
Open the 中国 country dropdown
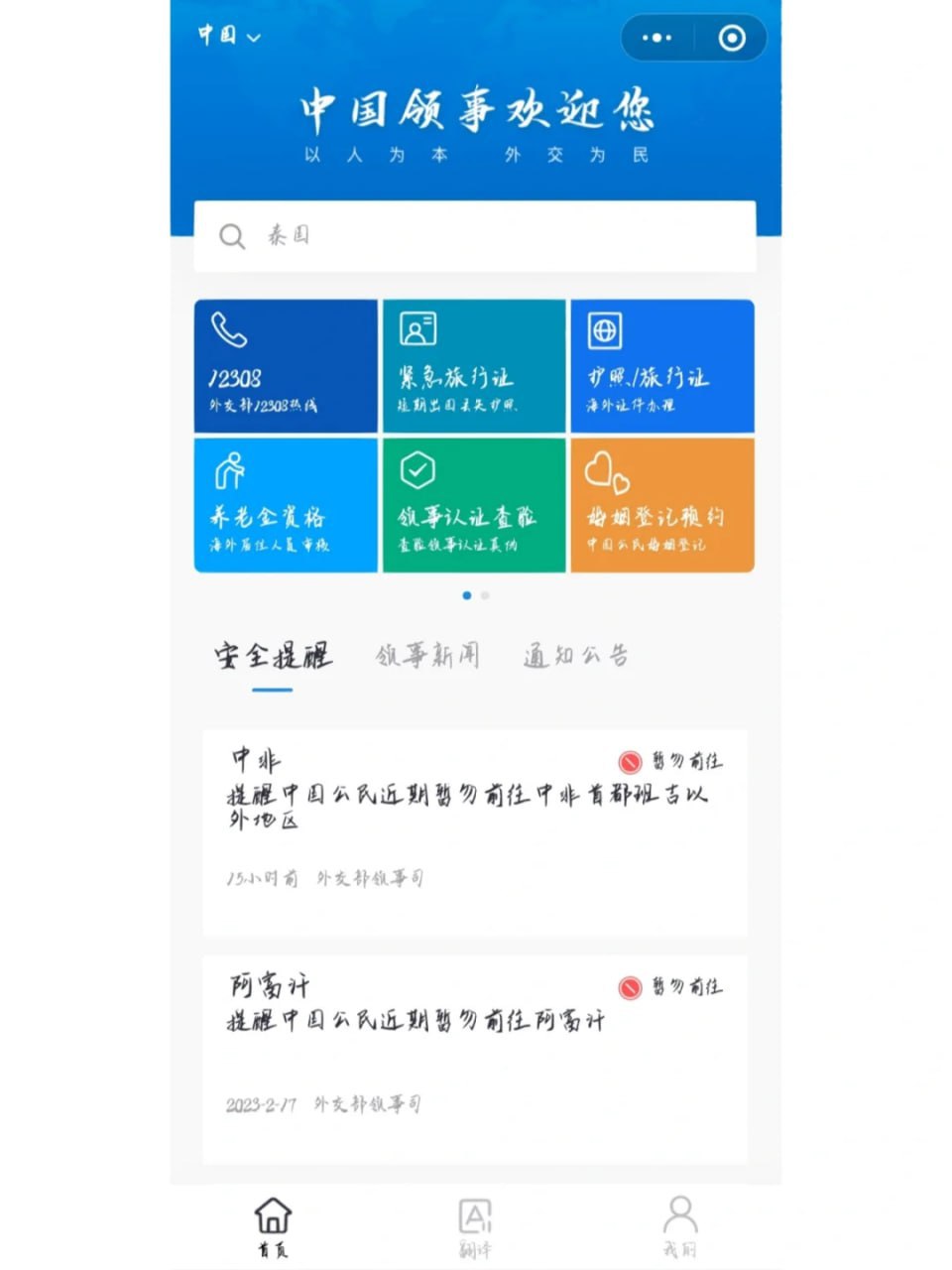click(228, 36)
